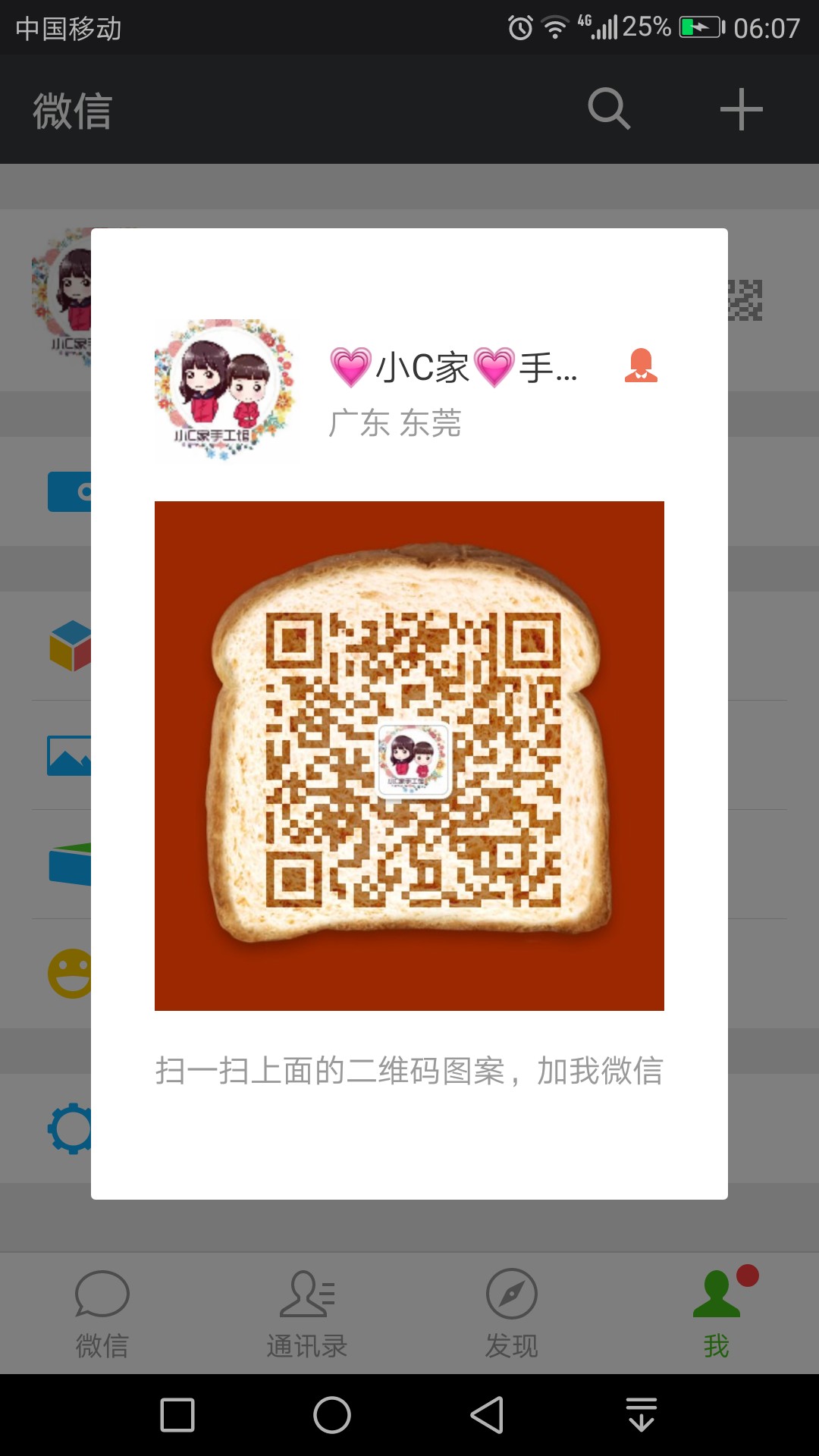819x1456 pixels.
Task: Open the search icon in the top bar
Action: pos(609,109)
